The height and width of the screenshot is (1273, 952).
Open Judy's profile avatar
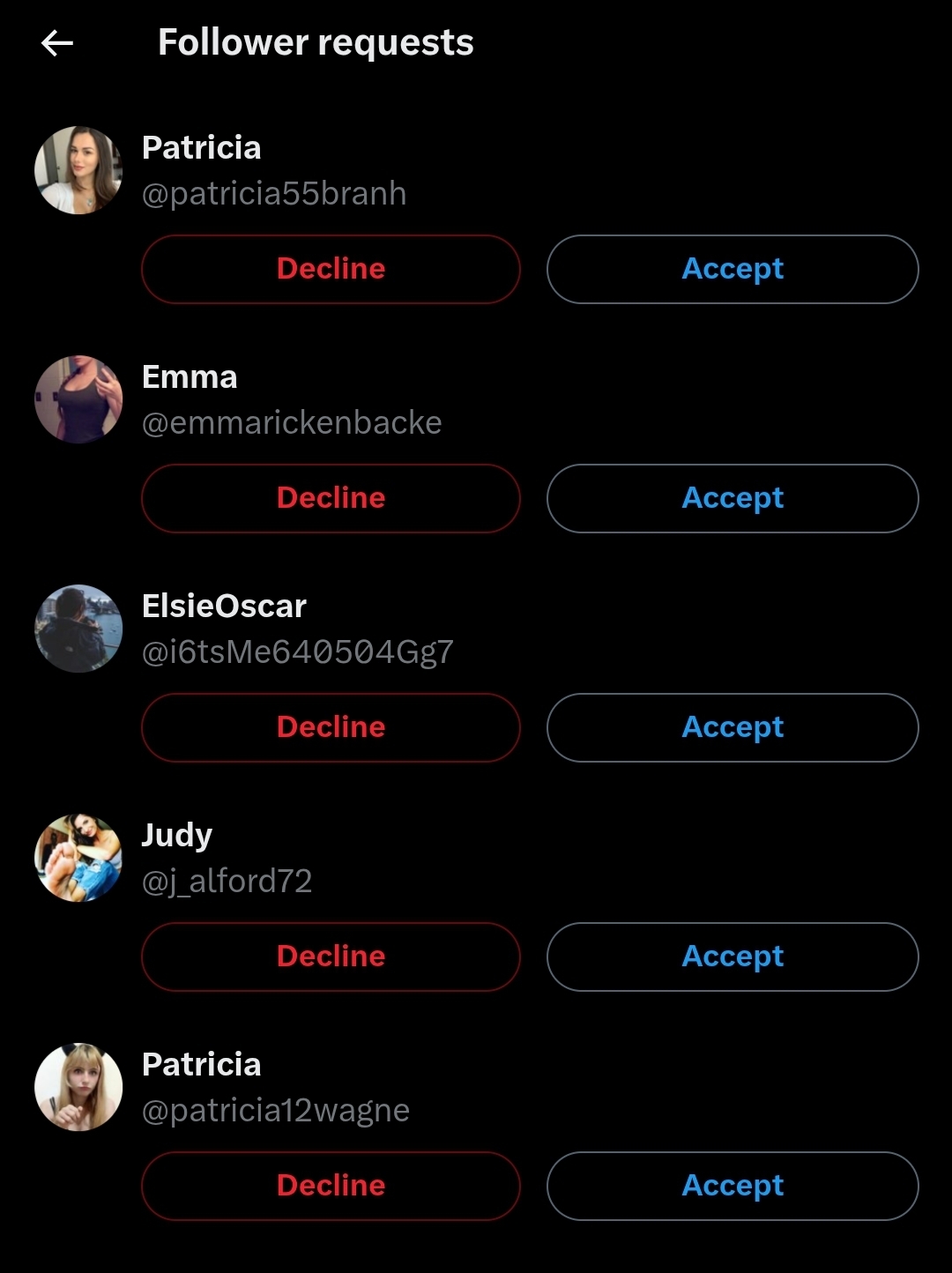[x=78, y=858]
